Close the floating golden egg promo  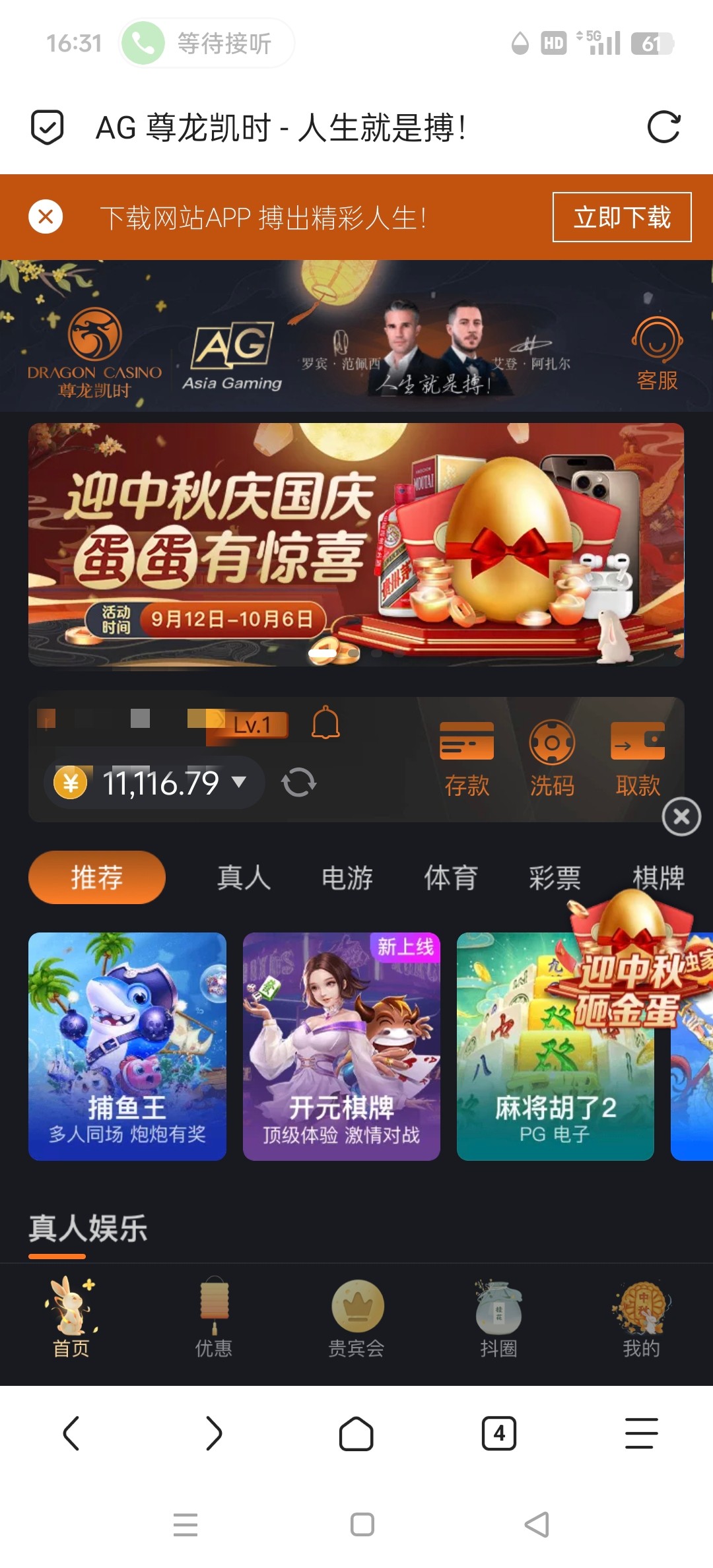(x=681, y=817)
